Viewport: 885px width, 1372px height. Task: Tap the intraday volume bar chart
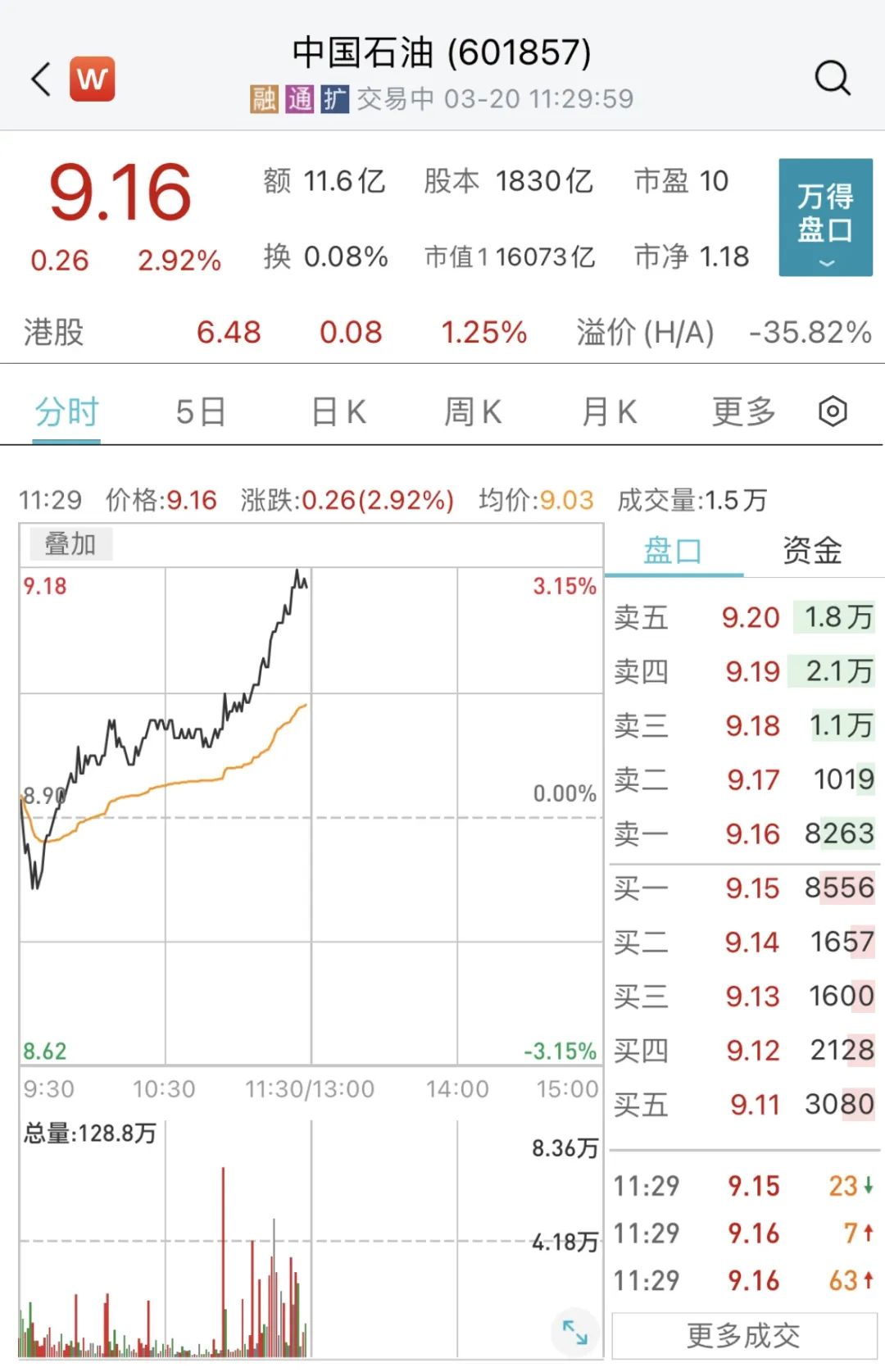pos(164,1270)
